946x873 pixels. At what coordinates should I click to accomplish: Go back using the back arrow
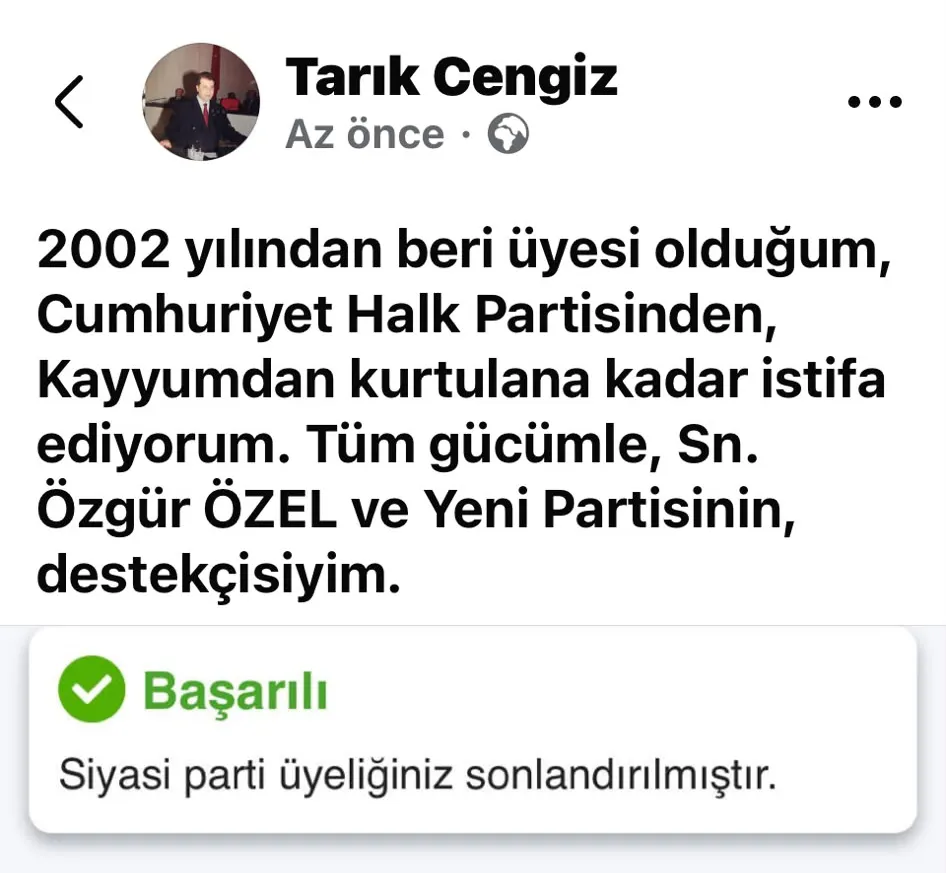tap(69, 102)
